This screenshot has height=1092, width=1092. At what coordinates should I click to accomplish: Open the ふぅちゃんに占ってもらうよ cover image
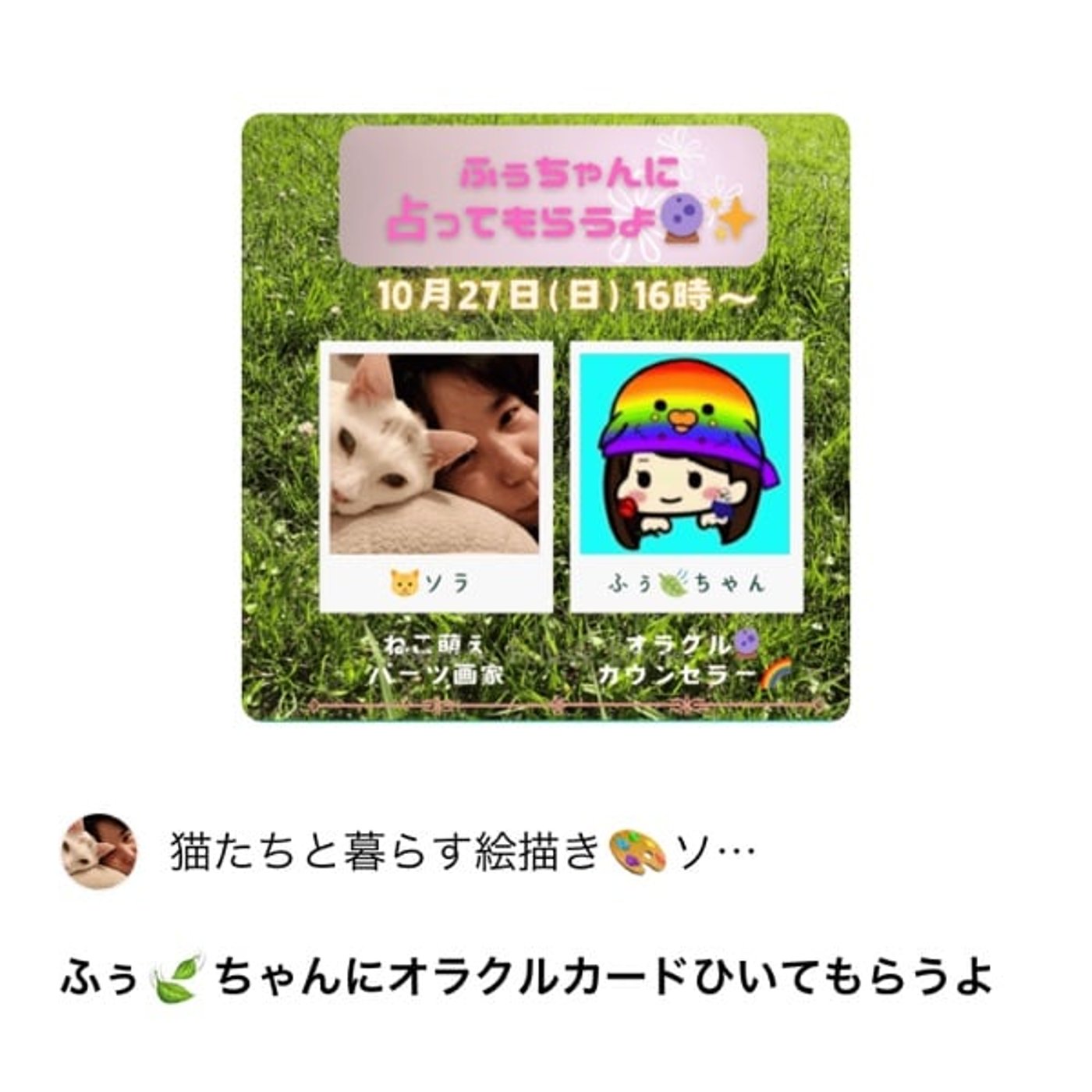click(545, 418)
